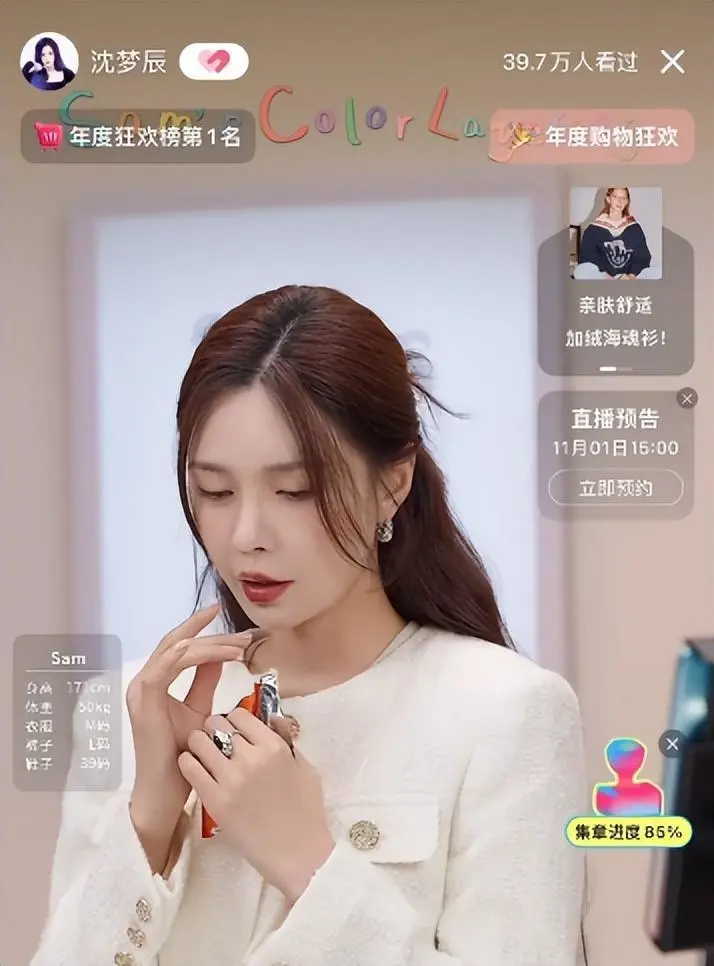Open 沈梦辰's profile avatar
The image size is (714, 966).
click(49, 62)
